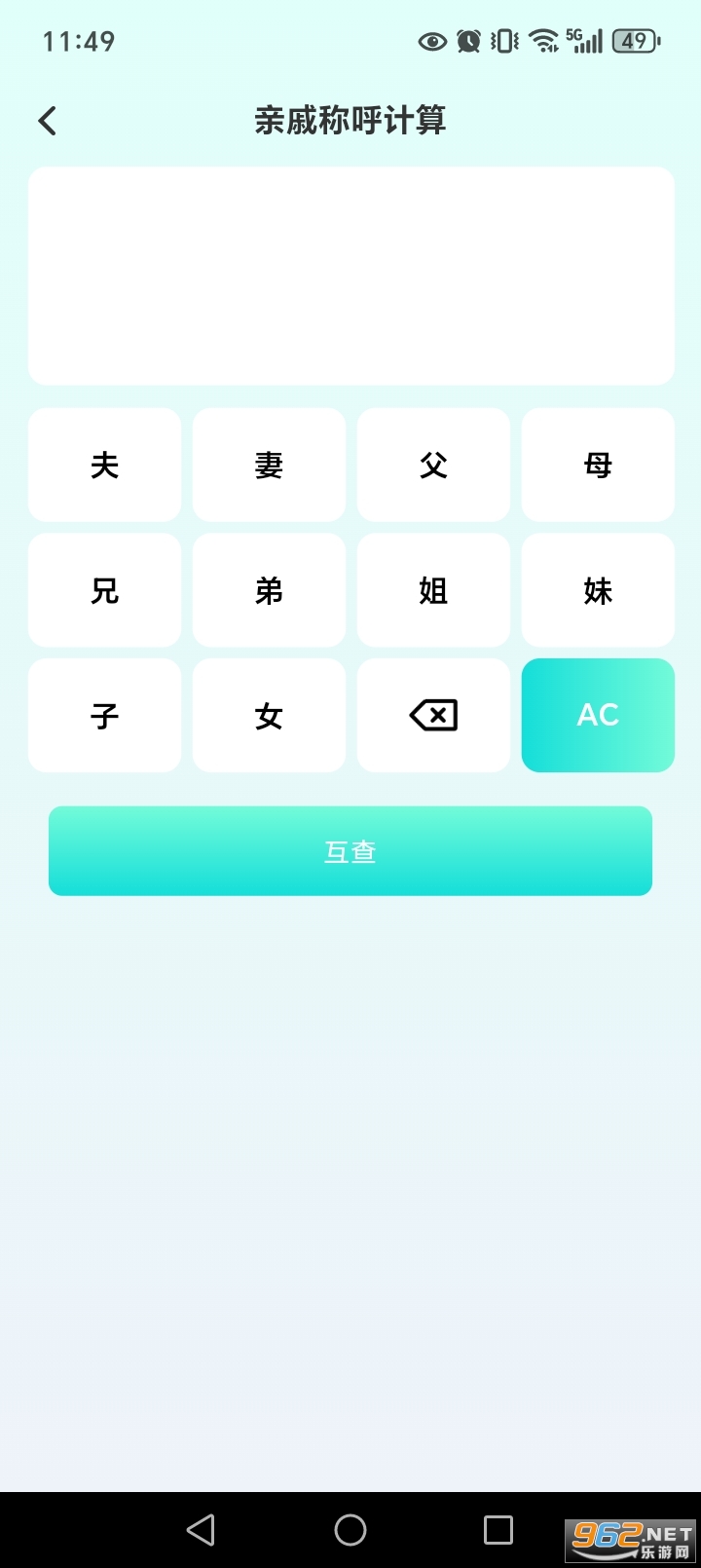
Task: Select the 妹 (younger sister) key
Action: point(597,590)
